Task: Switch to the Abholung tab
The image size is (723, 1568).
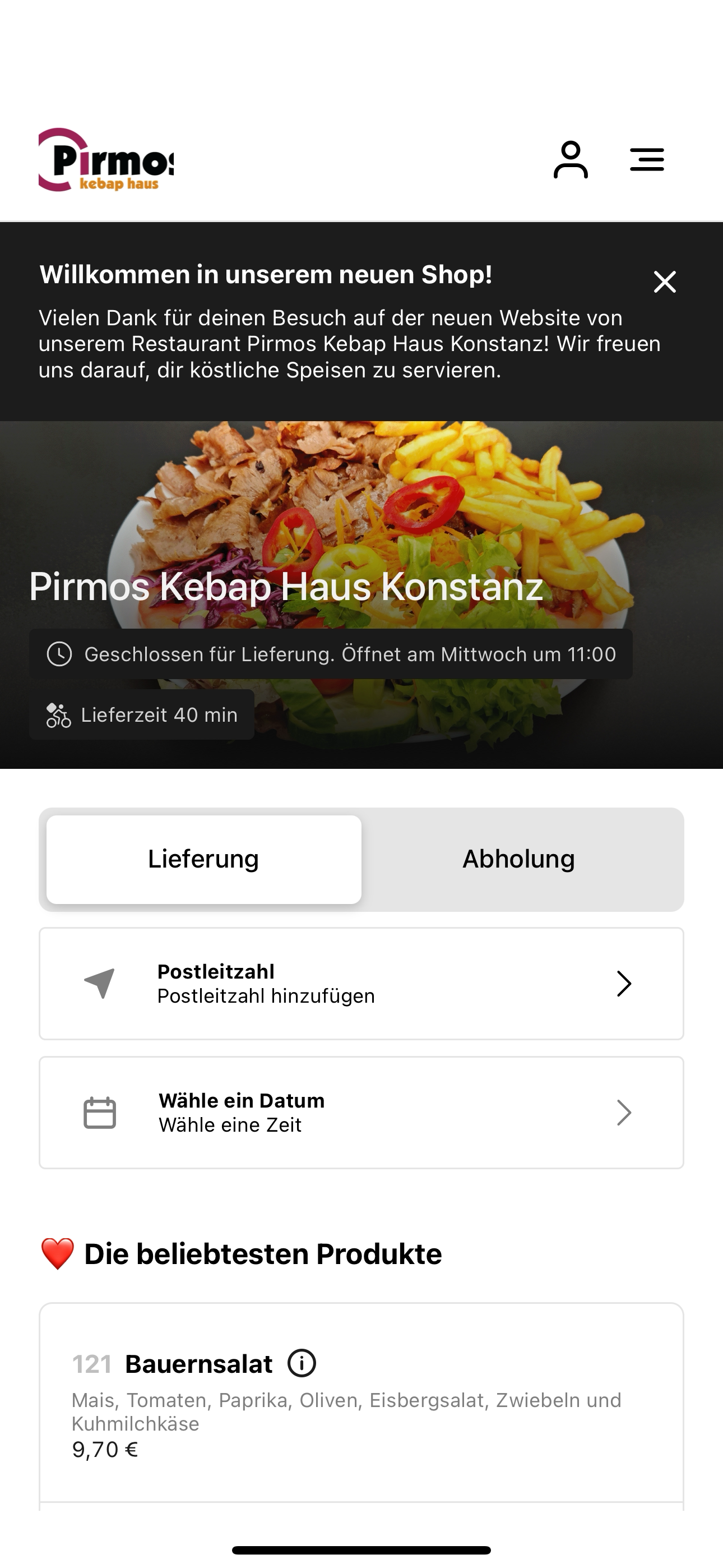Action: 518,859
